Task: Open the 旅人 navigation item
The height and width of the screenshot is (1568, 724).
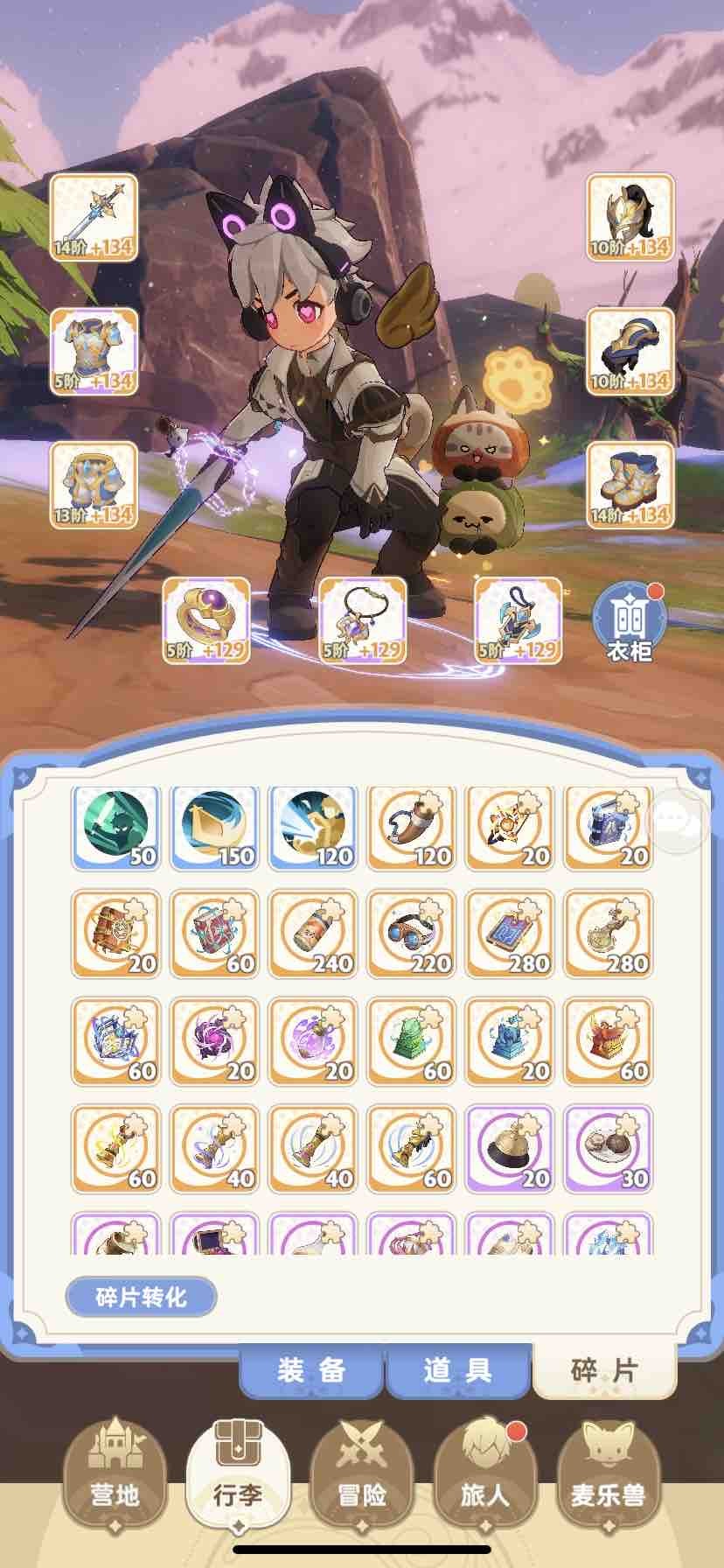Action: point(484,1480)
